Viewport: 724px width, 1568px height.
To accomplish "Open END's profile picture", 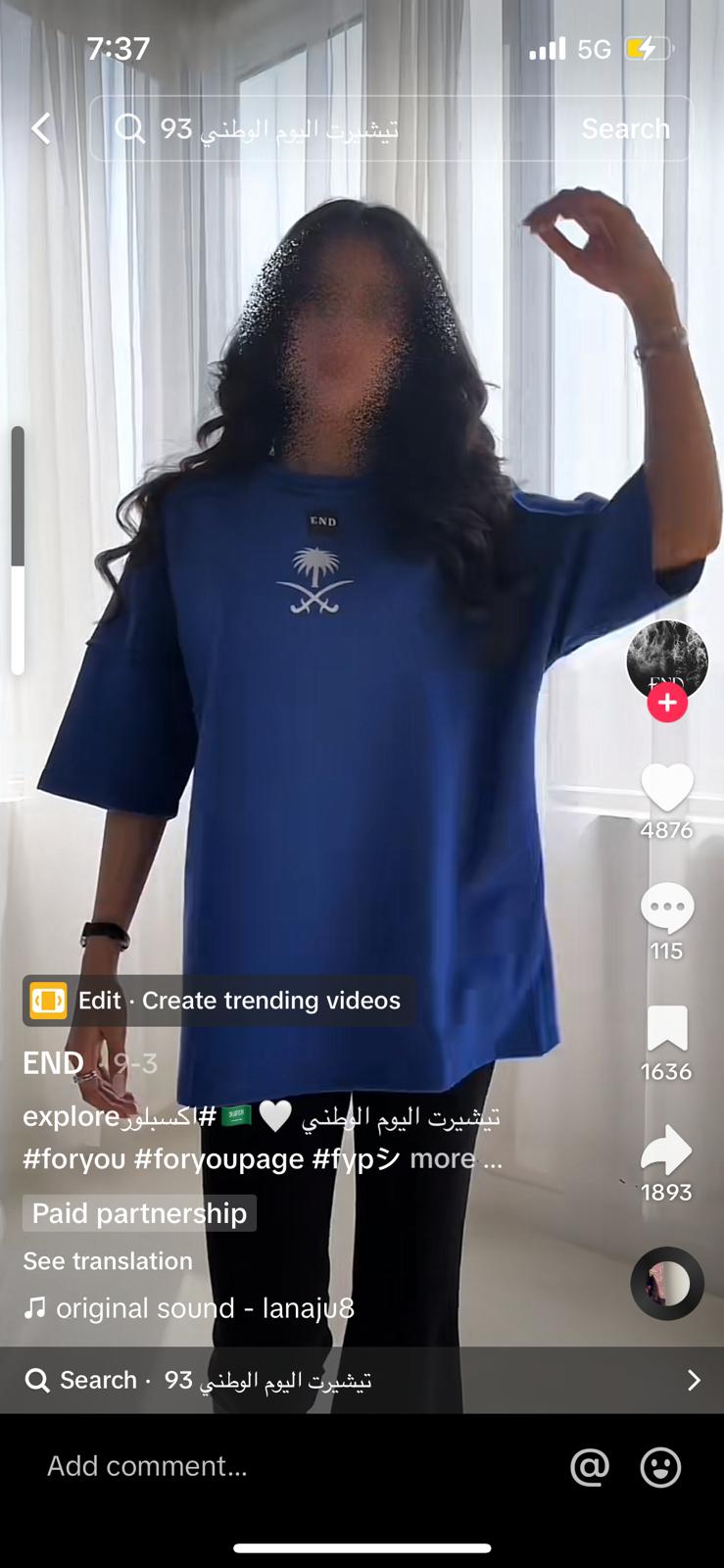I will click(x=667, y=661).
